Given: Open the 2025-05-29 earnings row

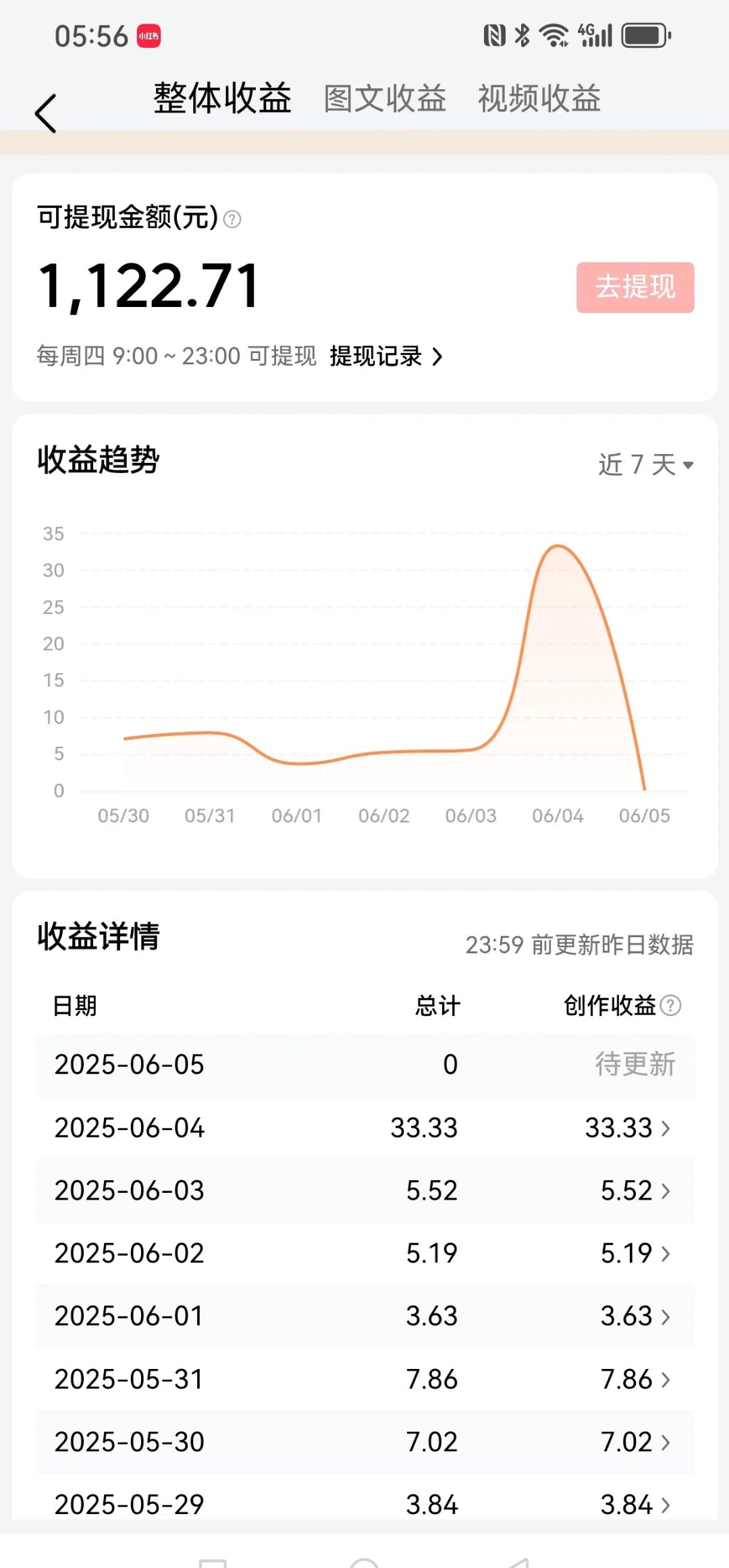Looking at the screenshot, I should click(634, 1505).
